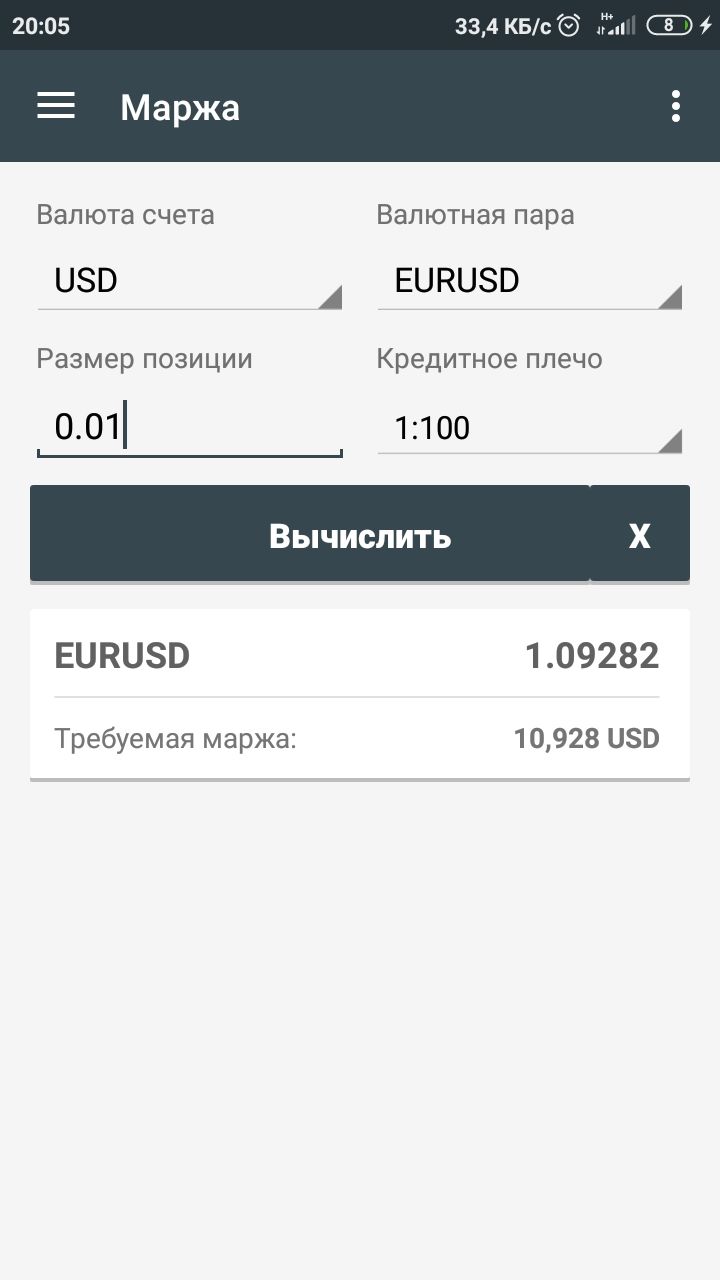Tap the Вычислить calculate button
720x1280 pixels.
310,534
